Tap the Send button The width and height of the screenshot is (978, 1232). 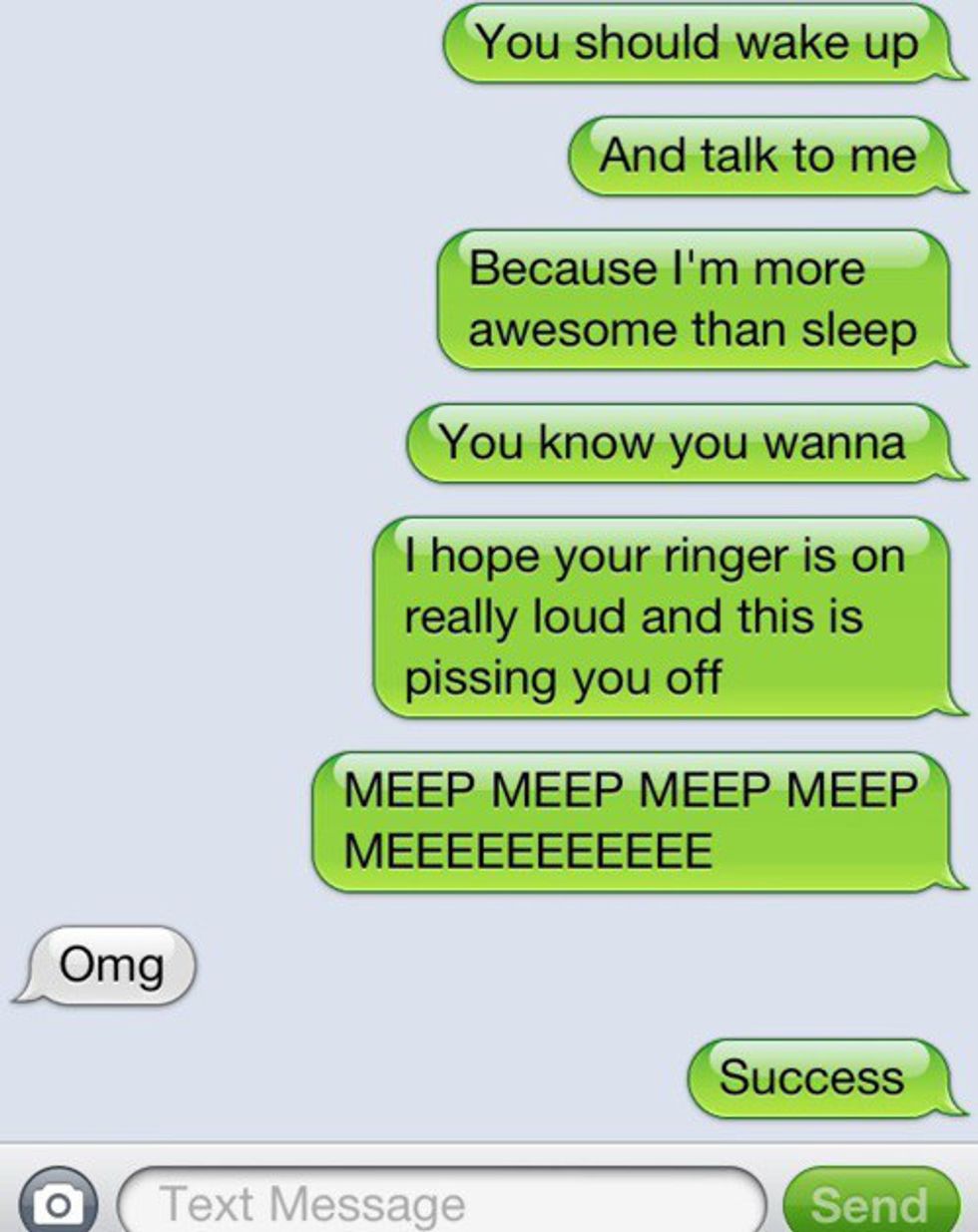point(870,1203)
